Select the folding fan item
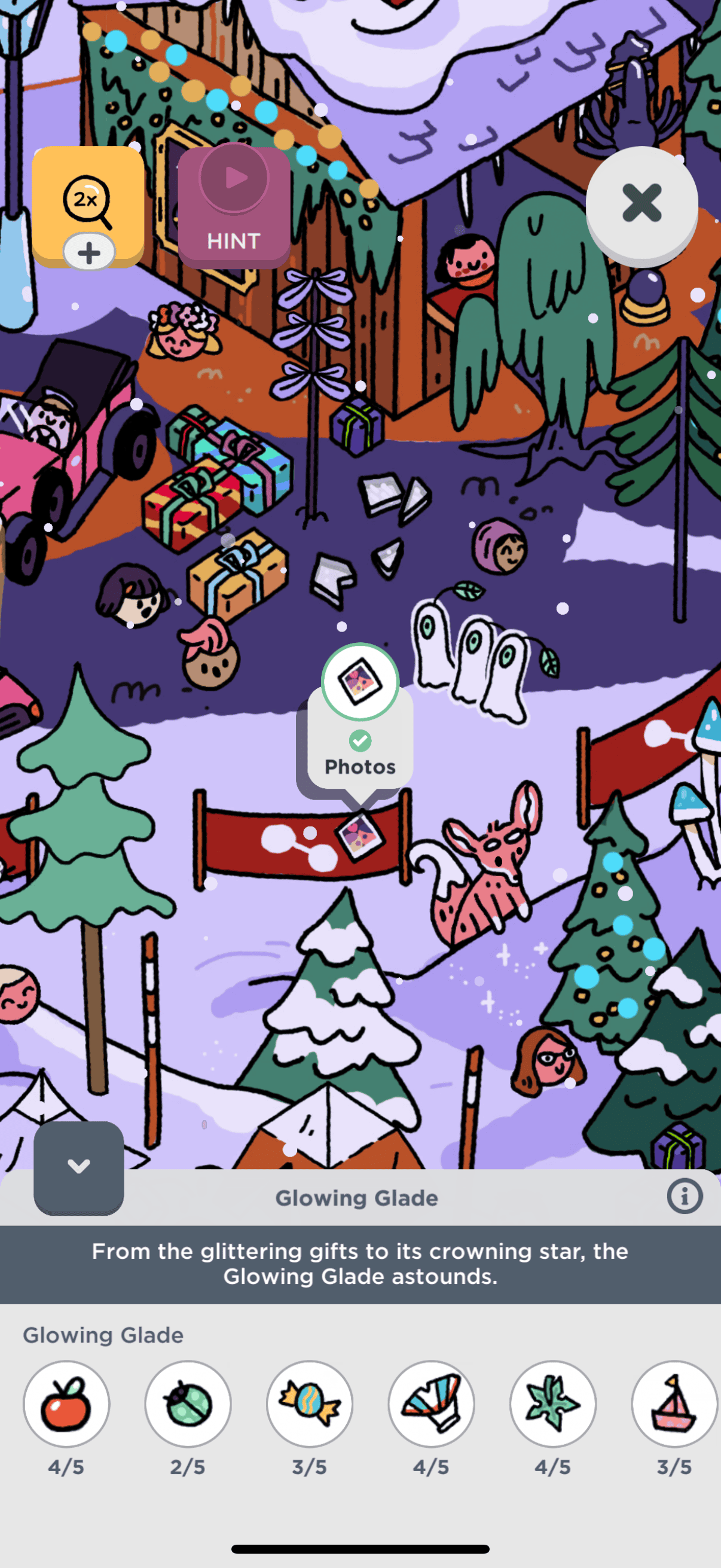 click(x=432, y=1404)
